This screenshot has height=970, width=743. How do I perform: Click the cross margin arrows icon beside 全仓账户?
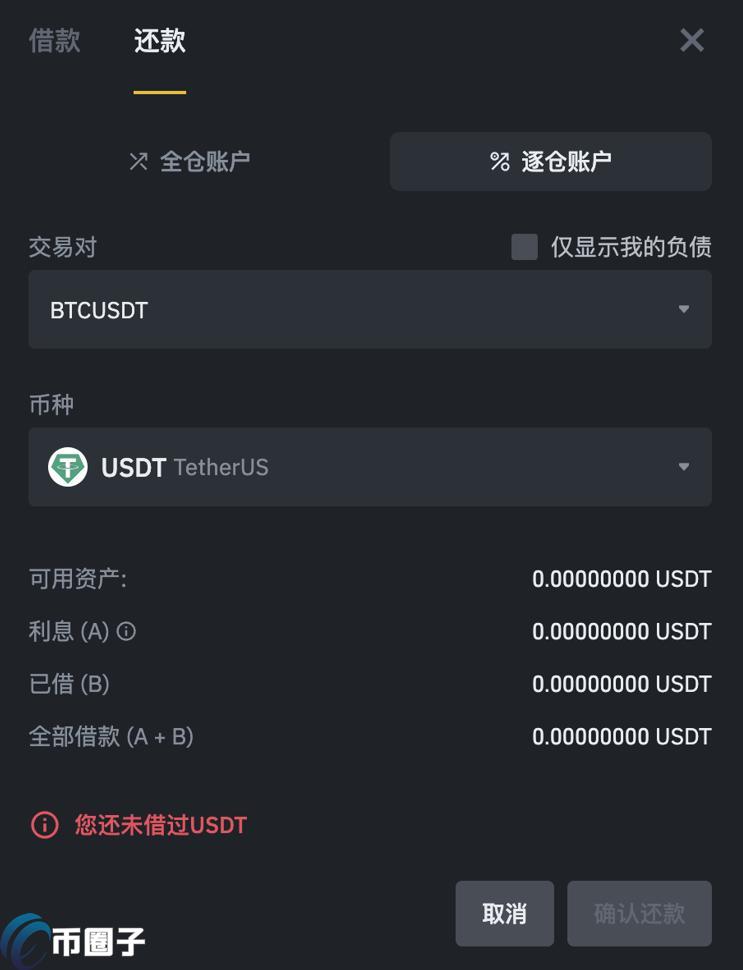[140, 161]
